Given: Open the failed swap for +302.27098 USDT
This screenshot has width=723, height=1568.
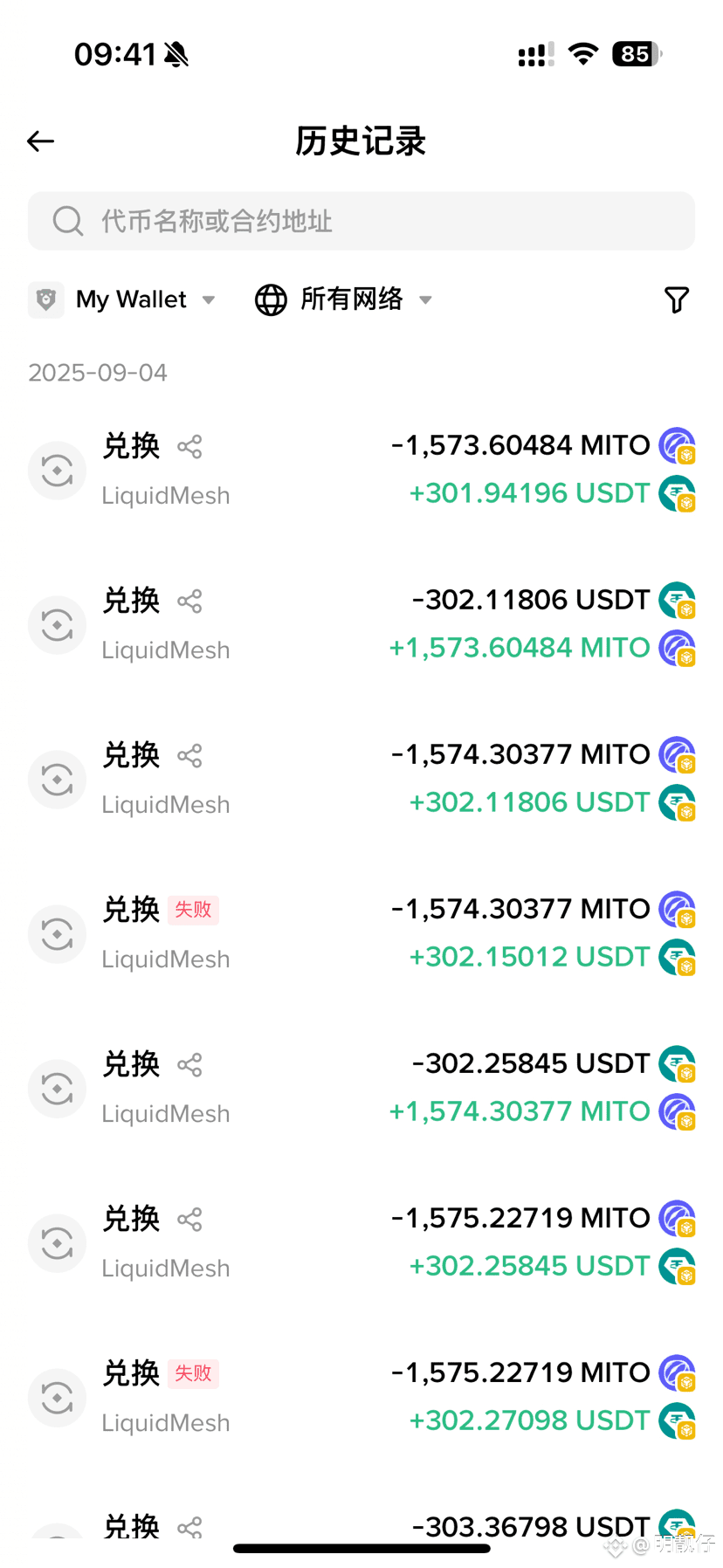Looking at the screenshot, I should pos(361,1397).
